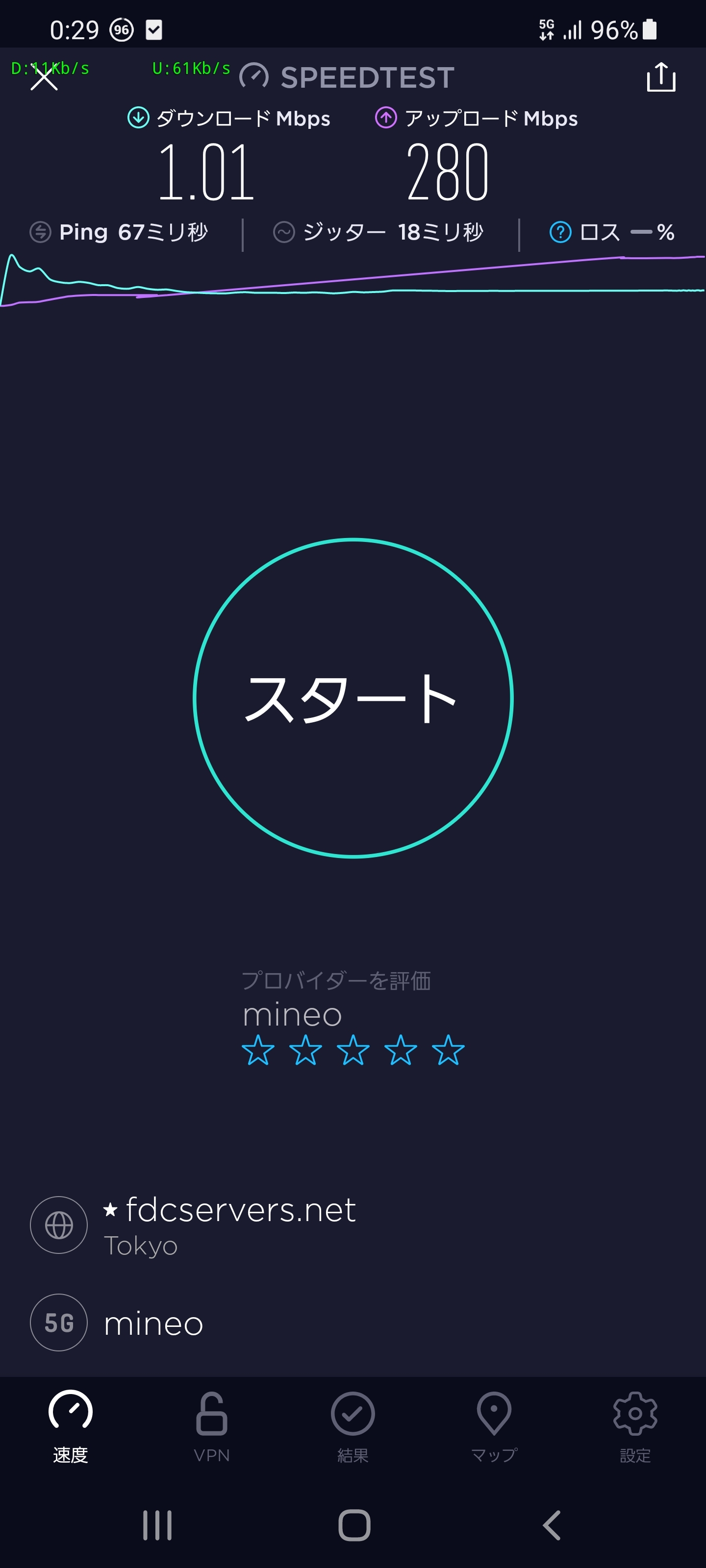Rate mineo with one star
The image size is (706, 1568).
[258, 1051]
